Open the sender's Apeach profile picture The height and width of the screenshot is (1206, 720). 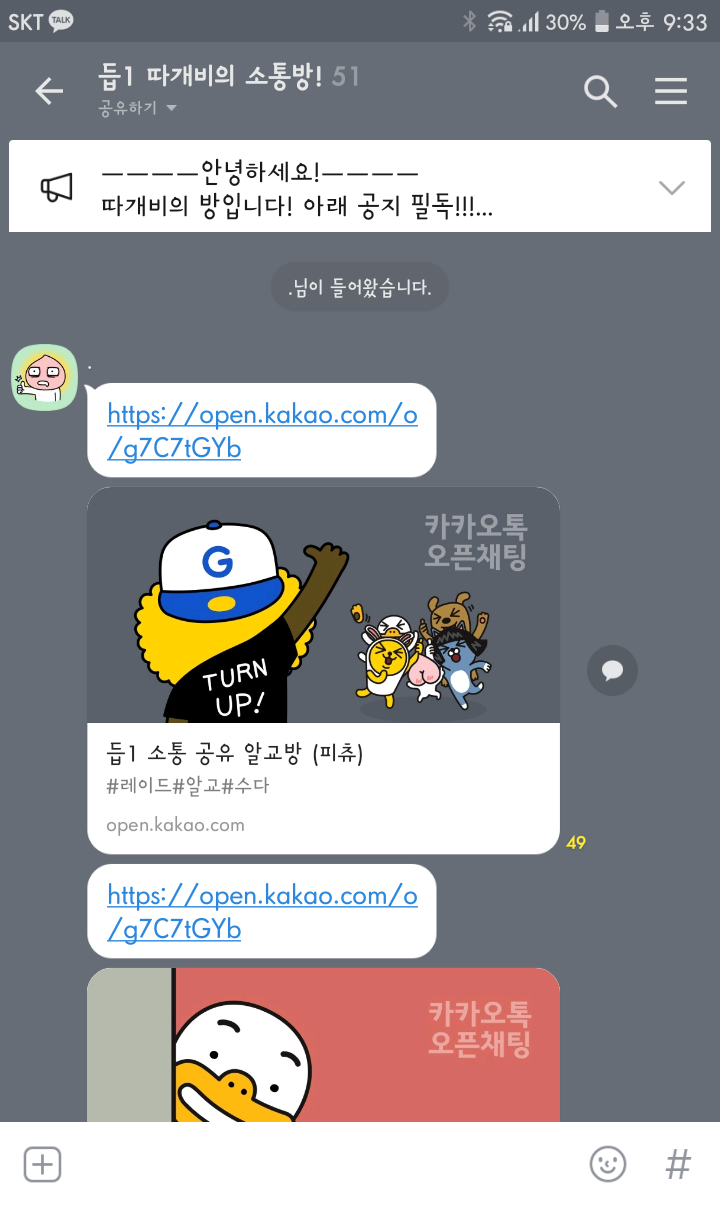[44, 377]
